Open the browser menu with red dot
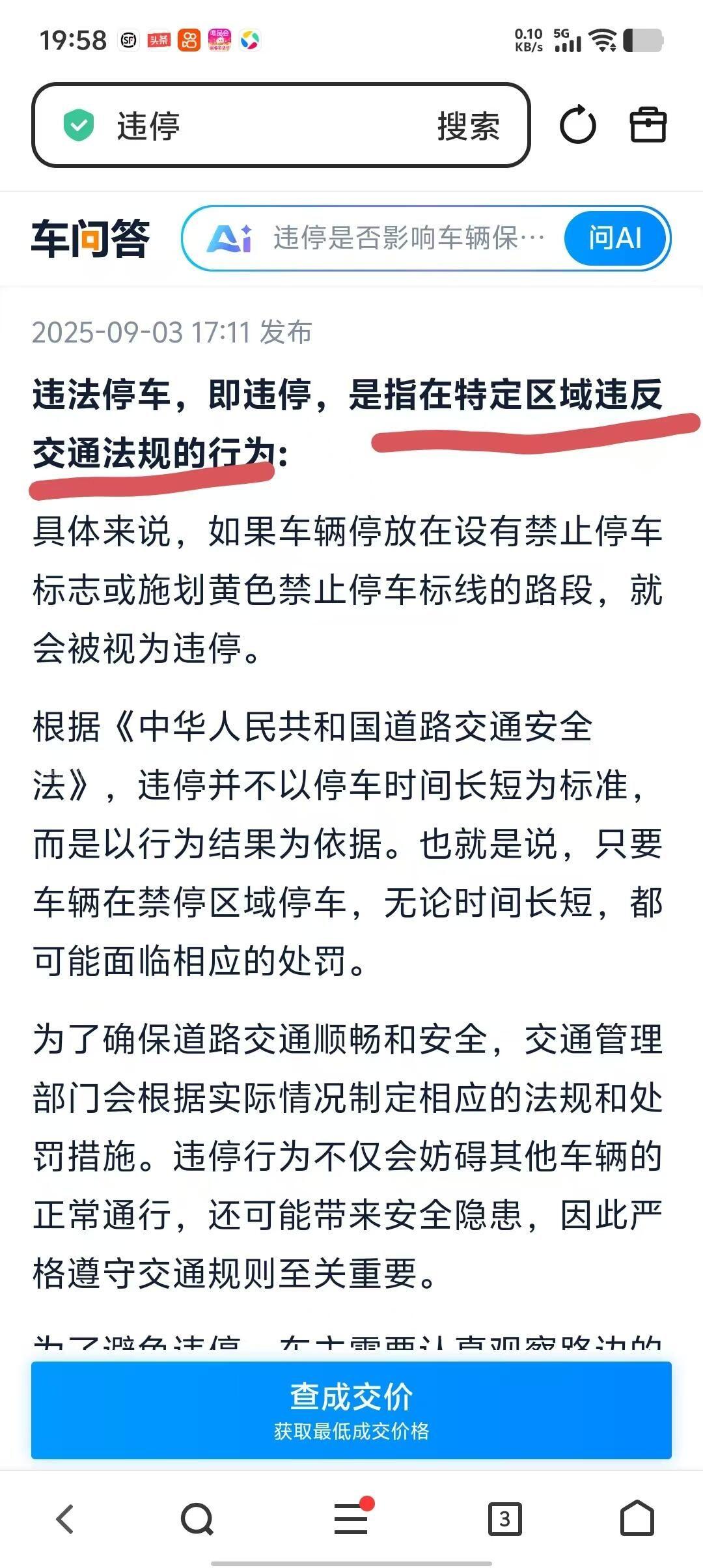Screen dimensions: 703x1568 (x=351, y=1519)
